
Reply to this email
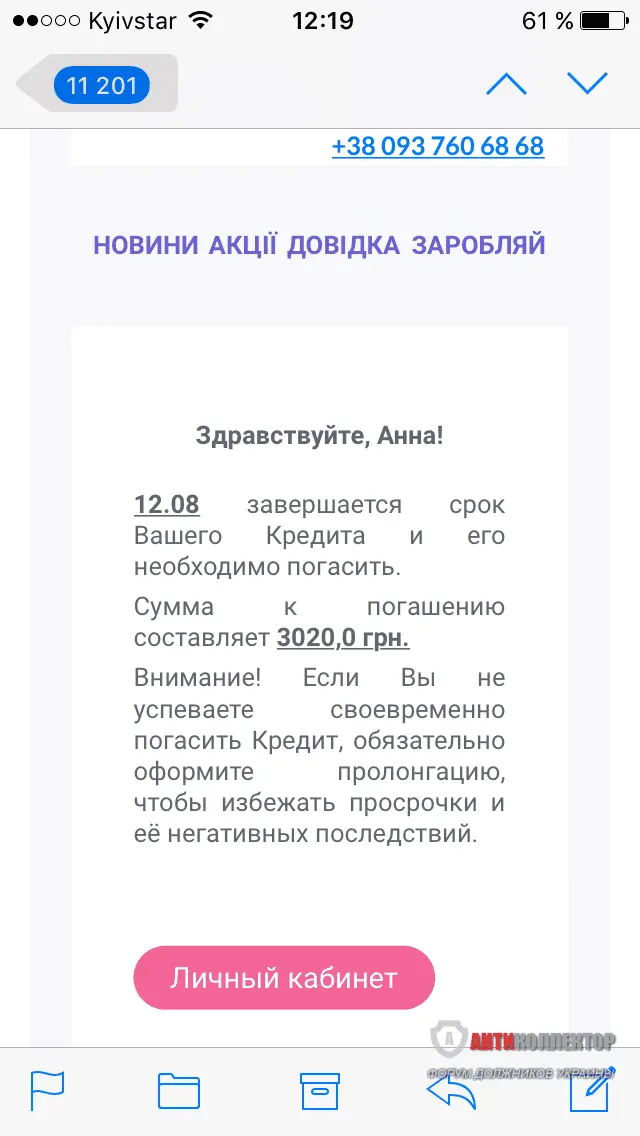click(x=452, y=1090)
